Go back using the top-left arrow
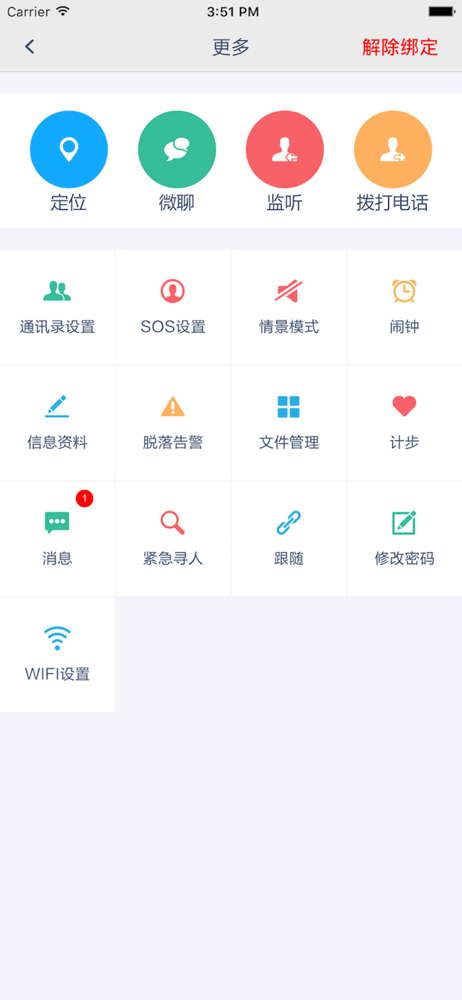 coord(29,47)
